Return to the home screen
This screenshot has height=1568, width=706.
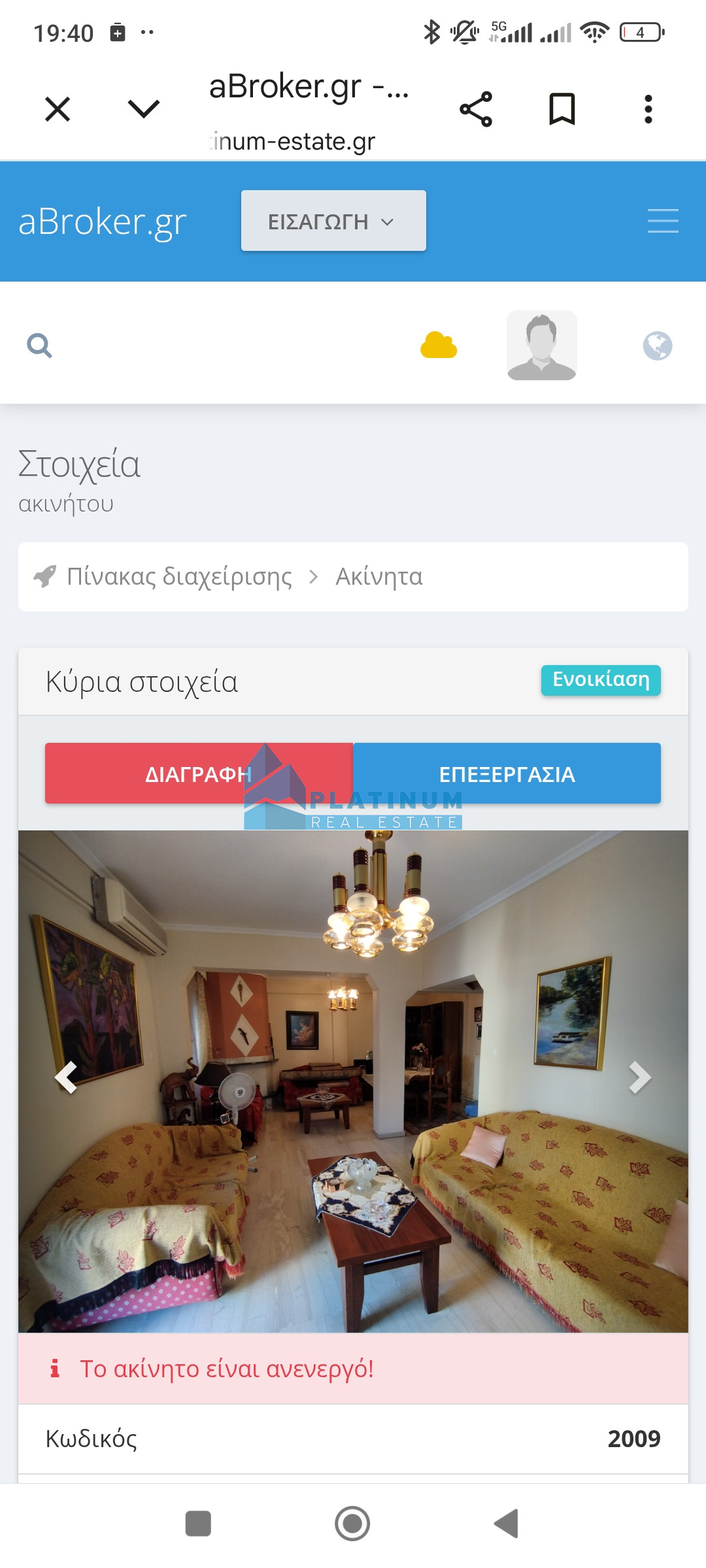352,1524
